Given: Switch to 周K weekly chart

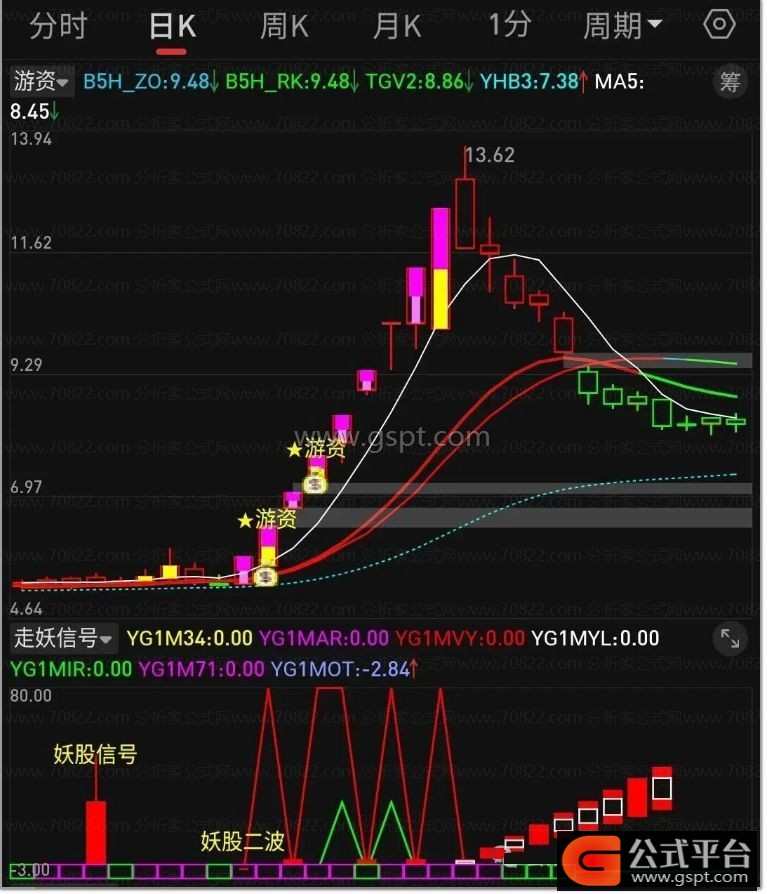Looking at the screenshot, I should point(284,26).
